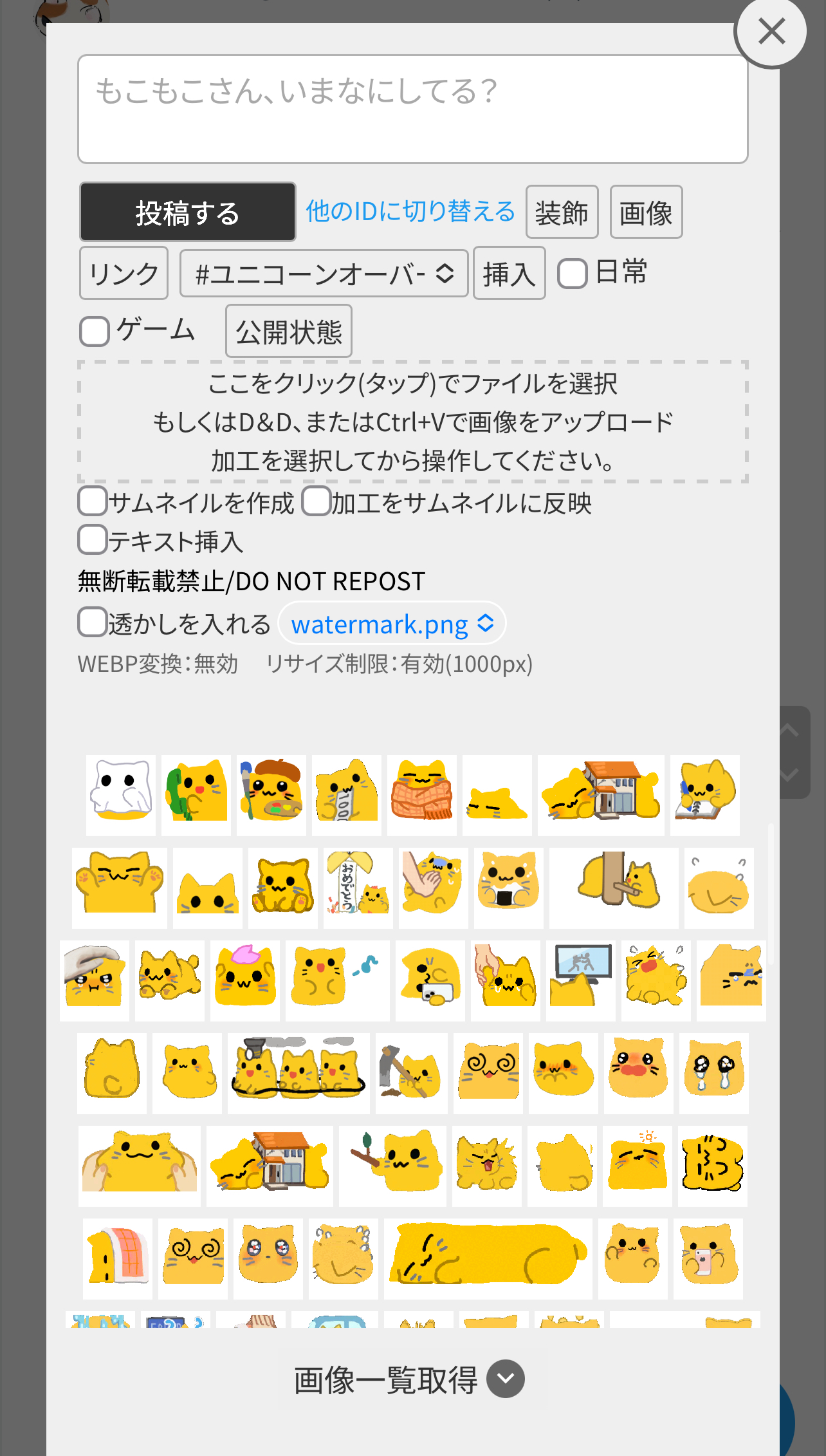
Task: Enable テキスト挿入 checkbox
Action: (x=92, y=539)
